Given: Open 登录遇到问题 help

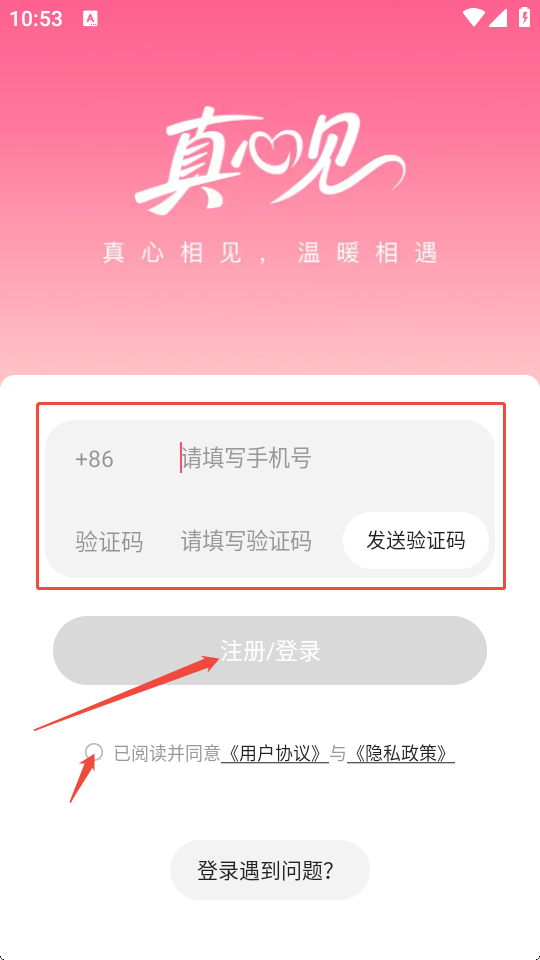Looking at the screenshot, I should click(270, 870).
